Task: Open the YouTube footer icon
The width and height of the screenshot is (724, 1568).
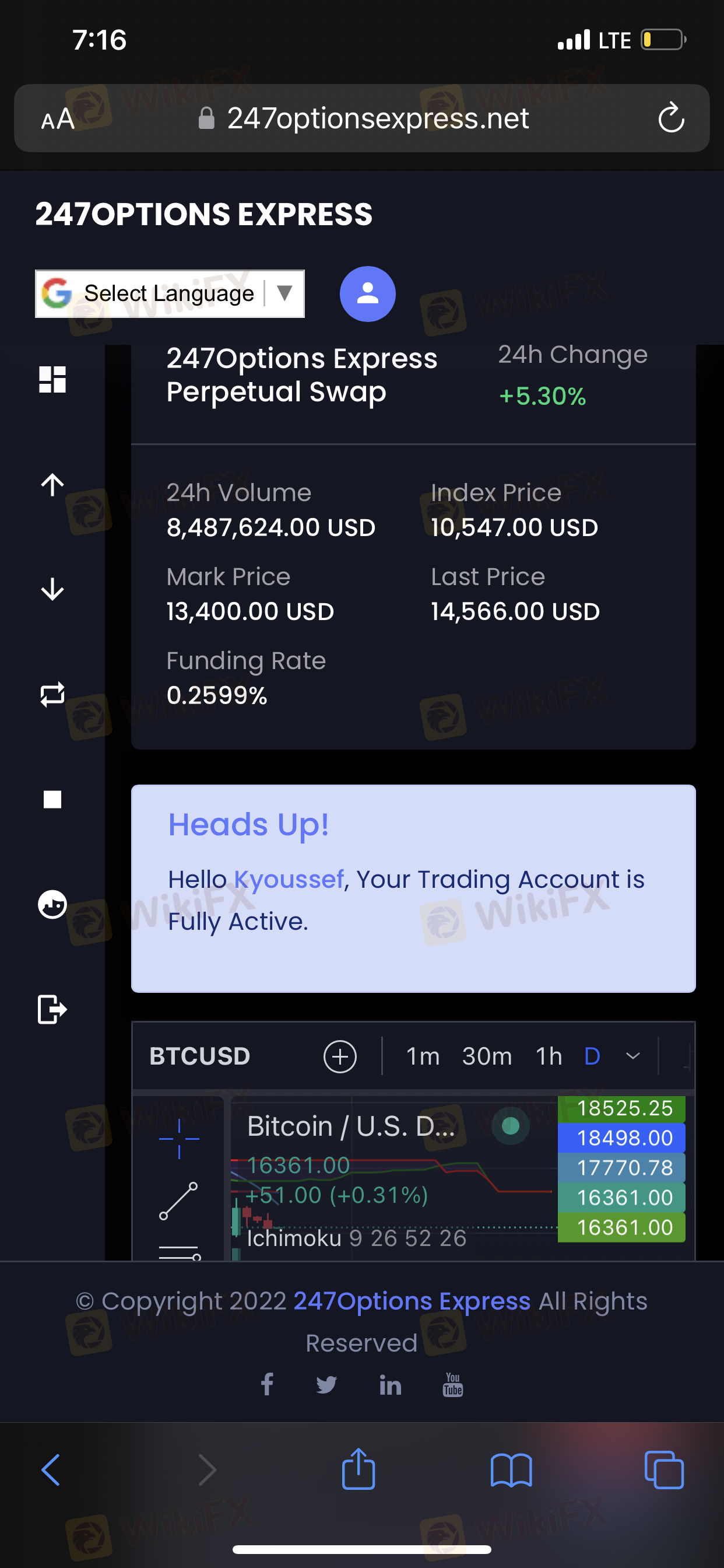Action: [x=453, y=1384]
